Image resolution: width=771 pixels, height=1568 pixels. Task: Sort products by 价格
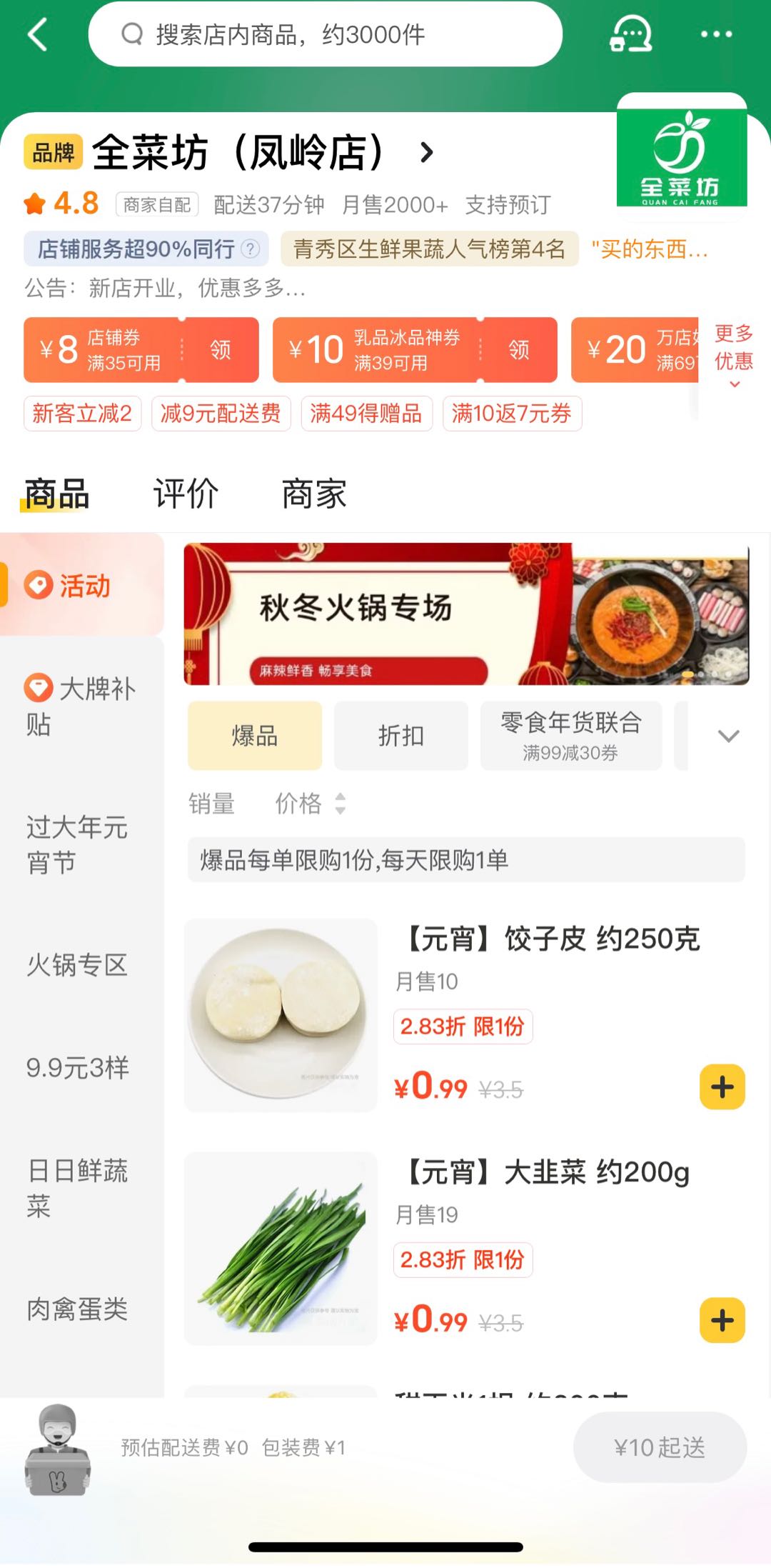pos(310,804)
